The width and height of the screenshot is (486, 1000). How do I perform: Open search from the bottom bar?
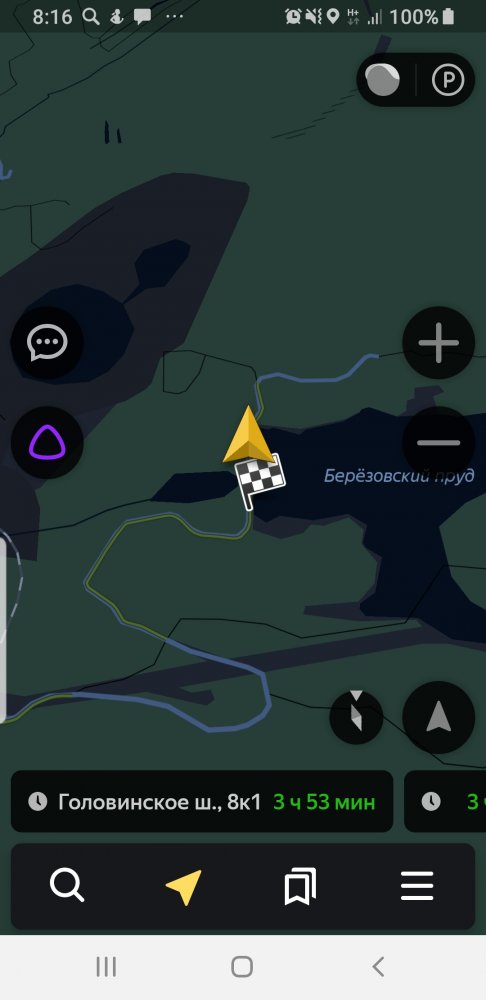[x=67, y=886]
